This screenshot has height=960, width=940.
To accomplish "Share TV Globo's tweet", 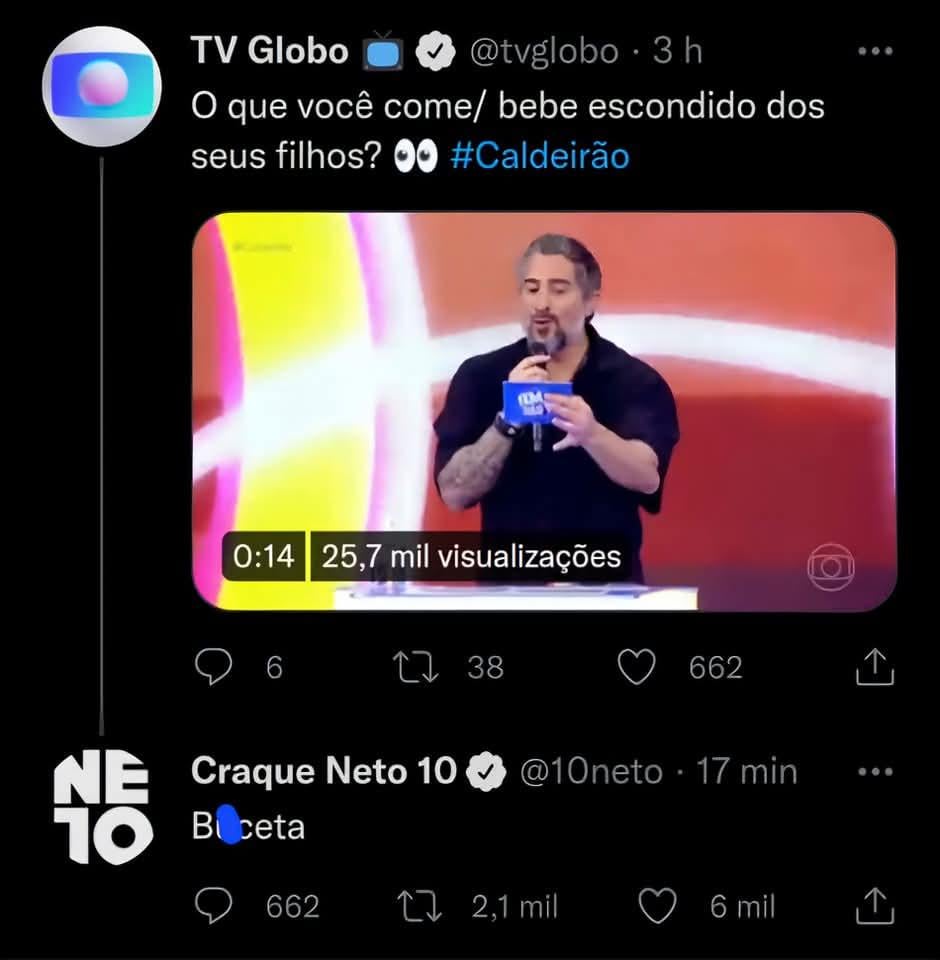I will [x=874, y=667].
